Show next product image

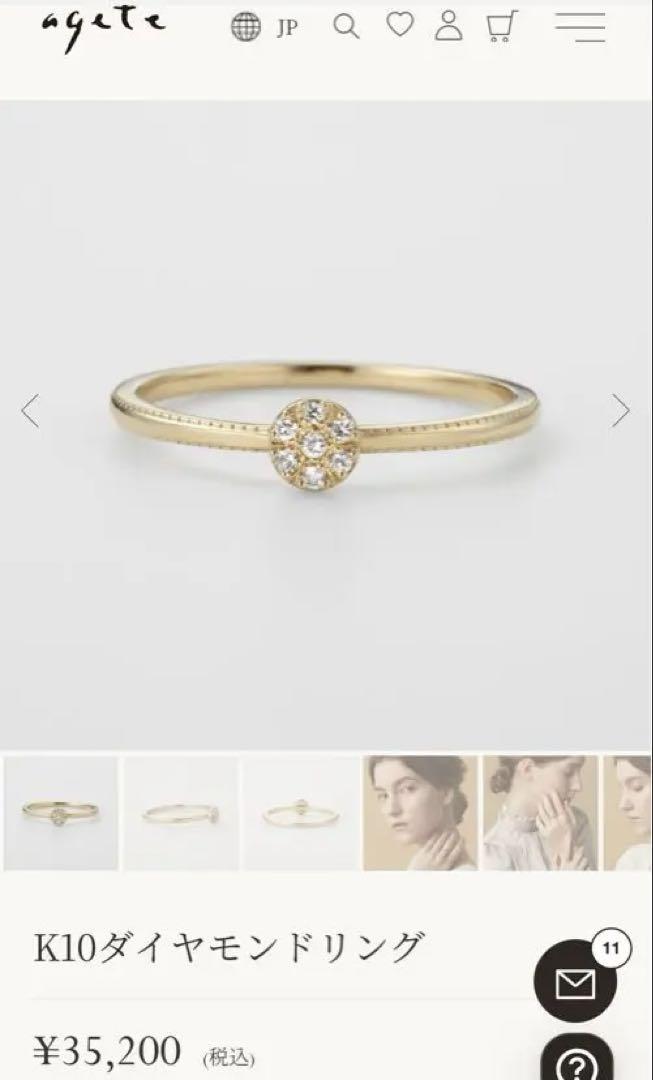(x=621, y=410)
